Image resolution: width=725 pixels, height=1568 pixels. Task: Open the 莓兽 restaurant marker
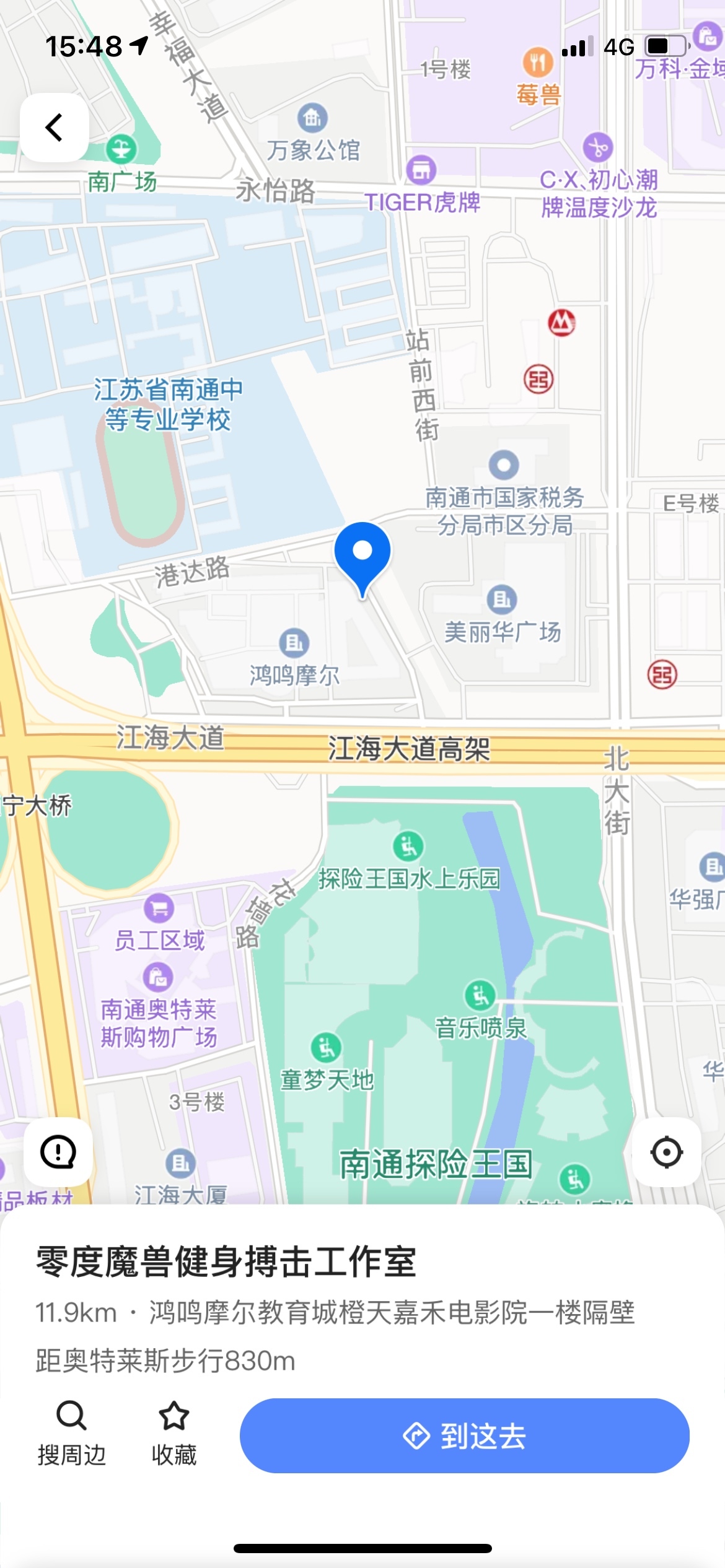click(x=537, y=62)
